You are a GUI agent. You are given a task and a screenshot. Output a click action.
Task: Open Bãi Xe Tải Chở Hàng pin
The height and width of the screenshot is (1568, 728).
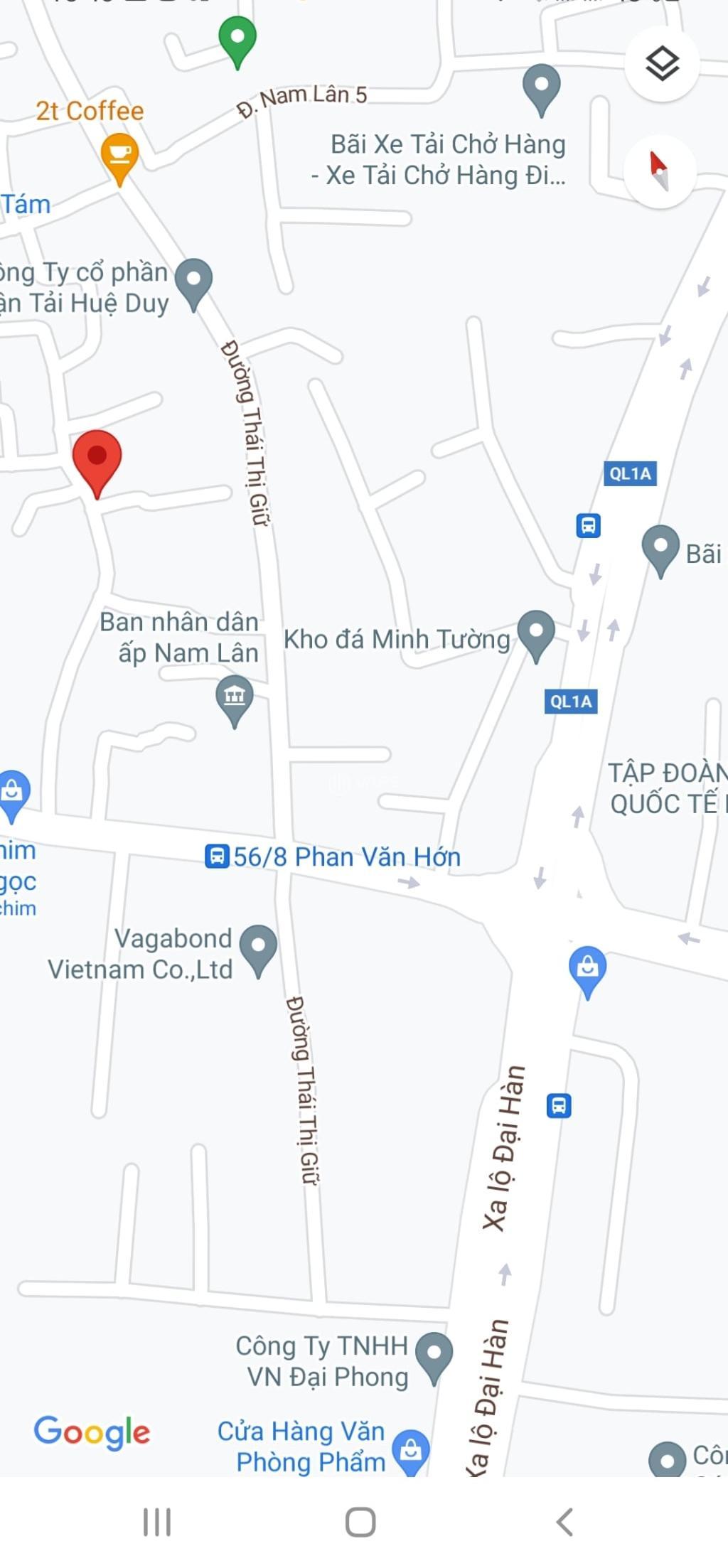point(541,85)
